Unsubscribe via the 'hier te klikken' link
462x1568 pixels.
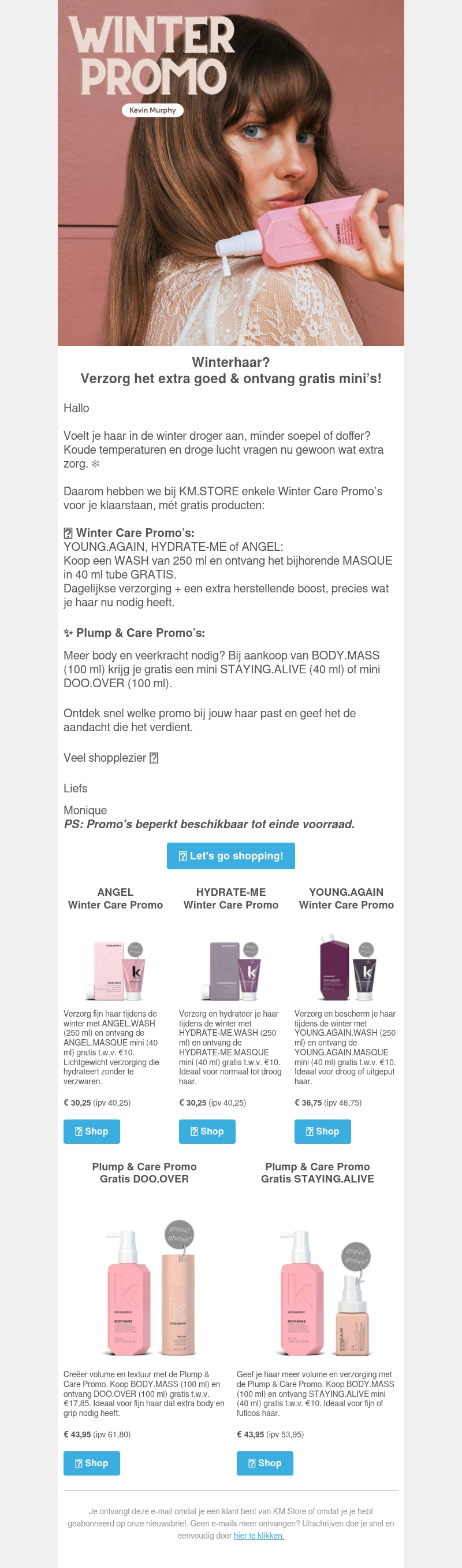click(x=259, y=1535)
